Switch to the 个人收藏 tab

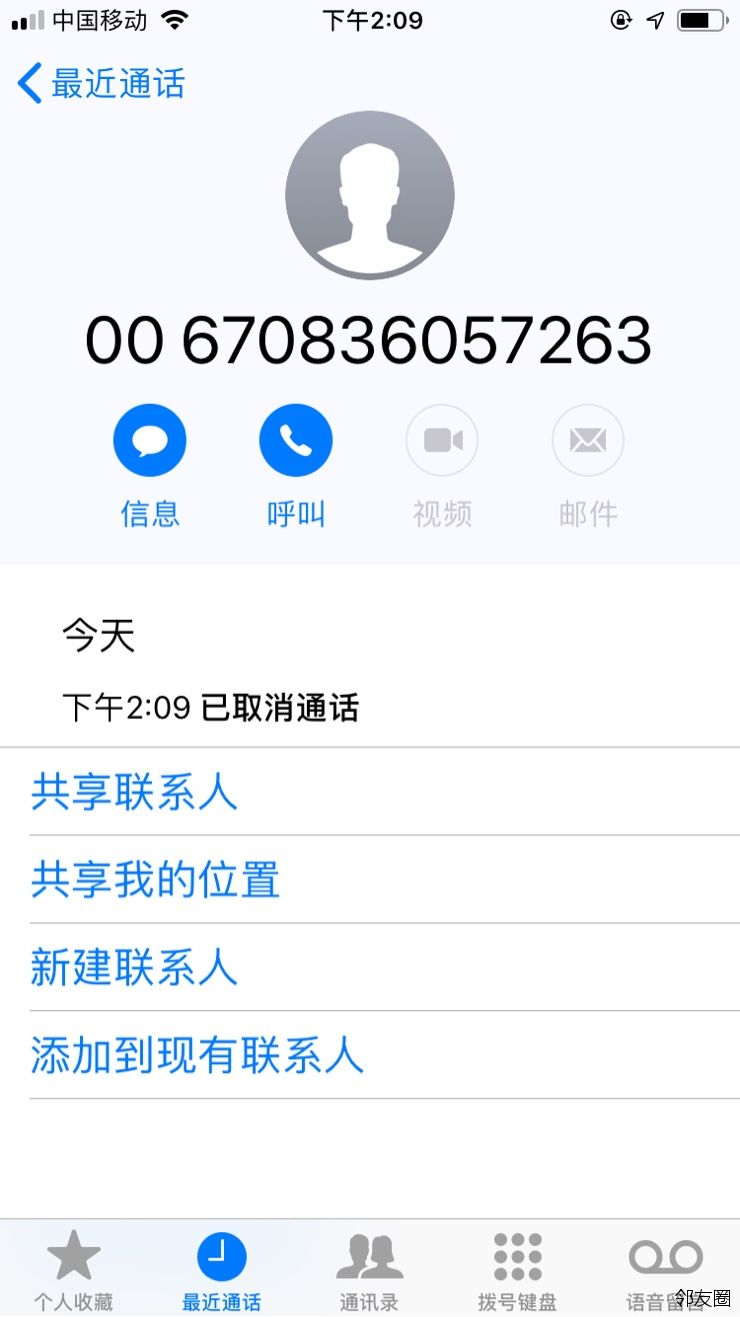(x=74, y=1270)
